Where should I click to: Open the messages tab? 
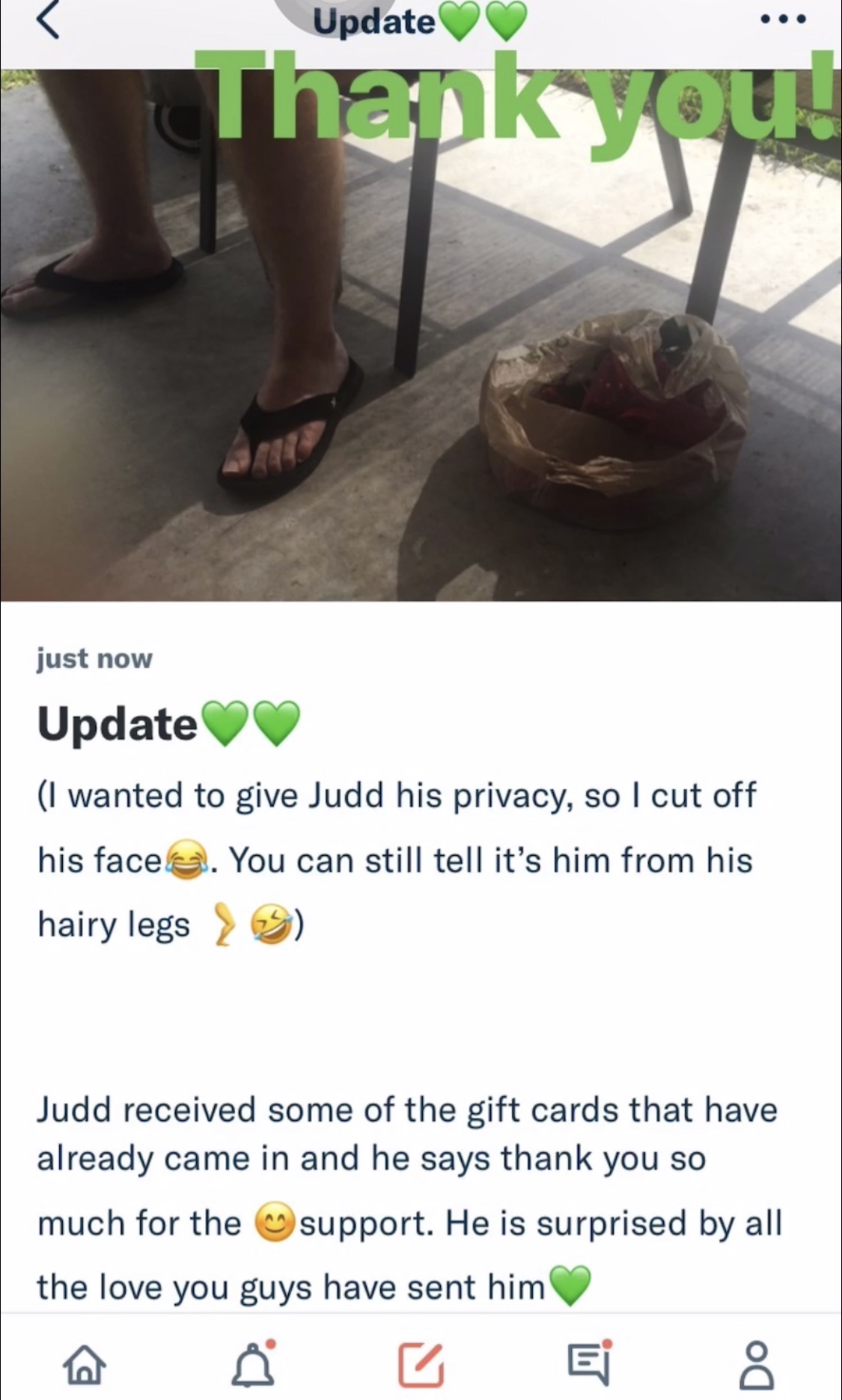coord(591,1363)
